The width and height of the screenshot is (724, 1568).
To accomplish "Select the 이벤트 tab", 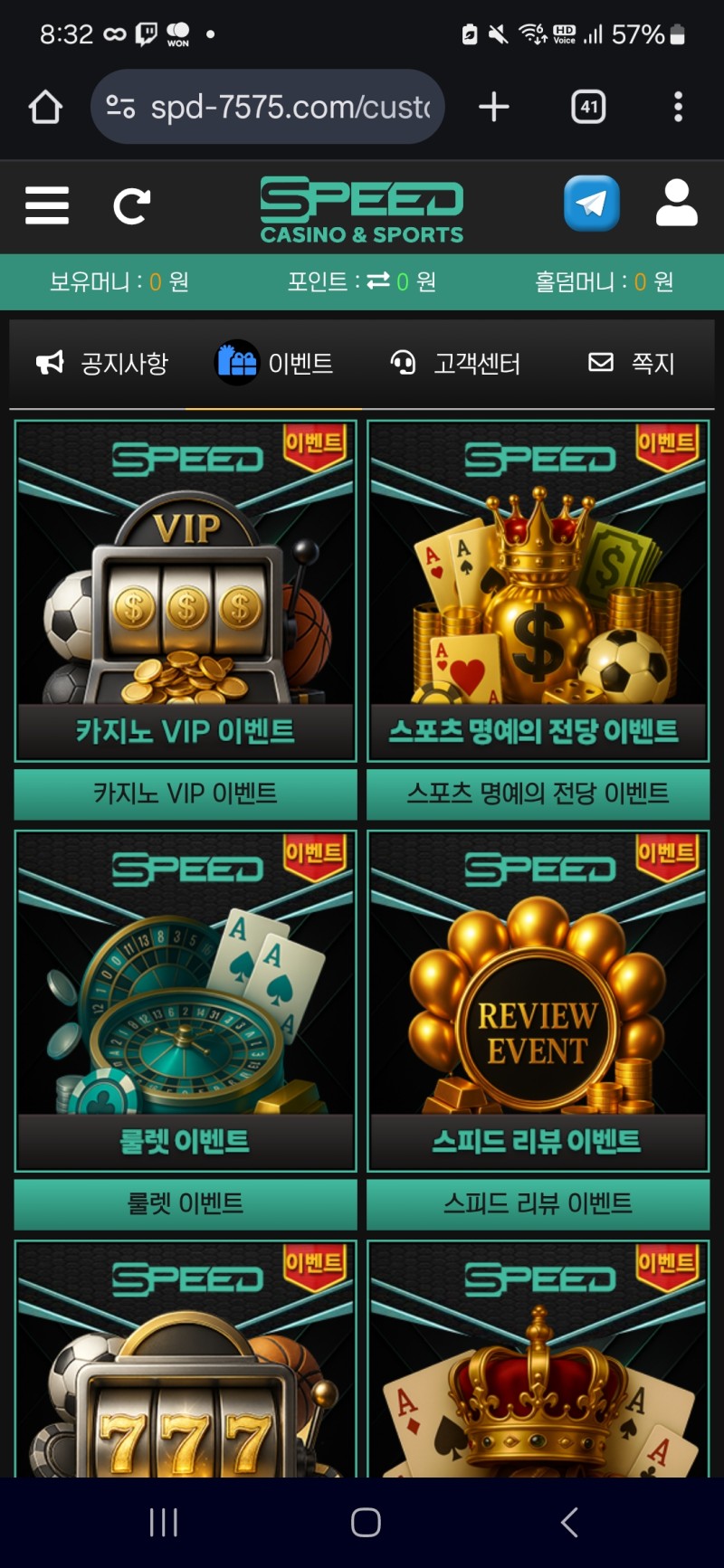I will tap(274, 364).
